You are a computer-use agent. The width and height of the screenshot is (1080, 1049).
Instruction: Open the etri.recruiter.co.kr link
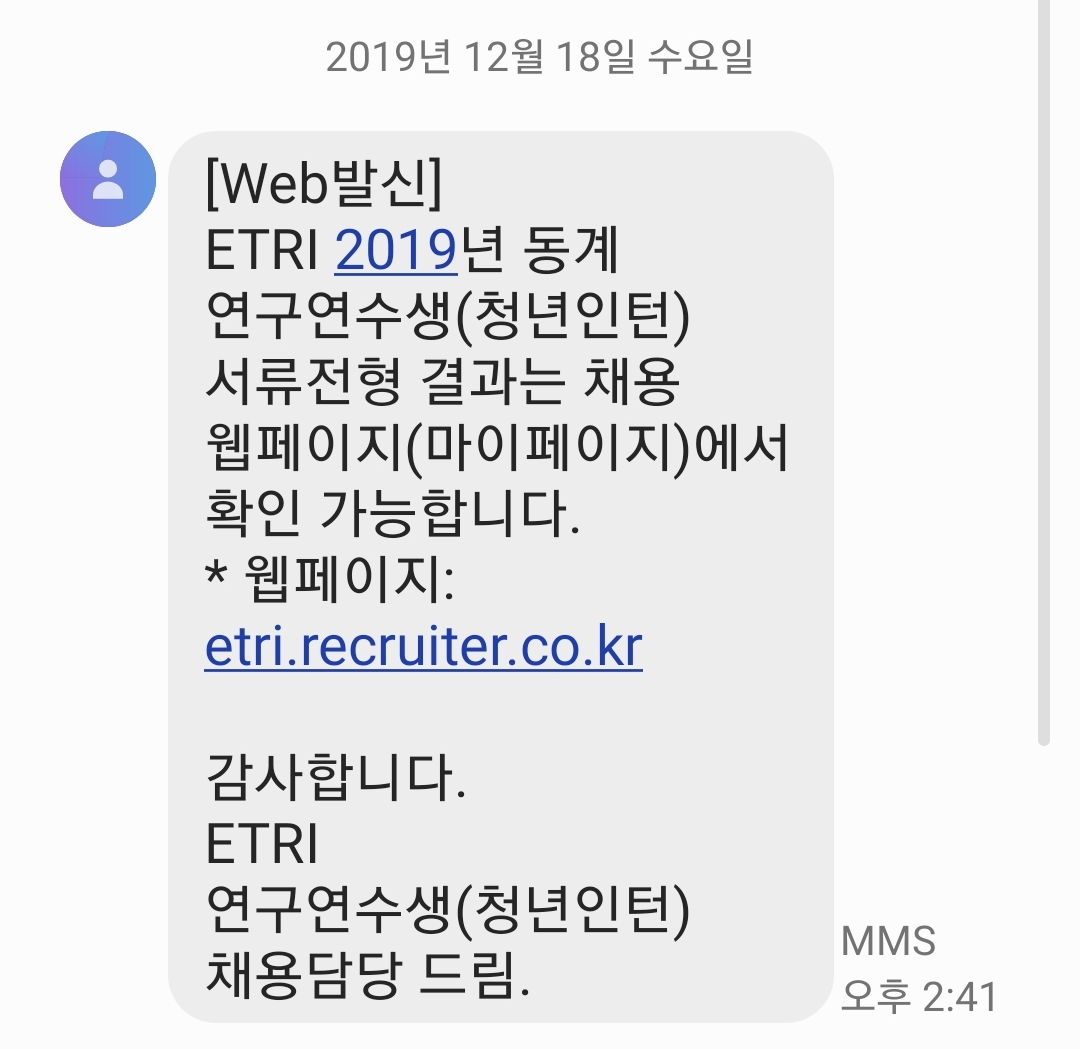tap(424, 647)
